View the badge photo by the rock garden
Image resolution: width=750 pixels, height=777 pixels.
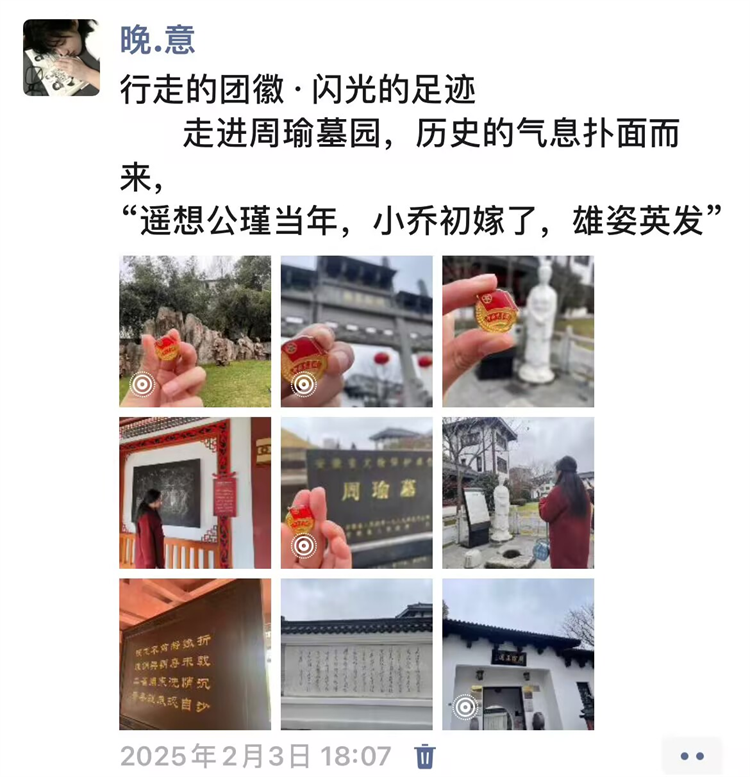(195, 331)
